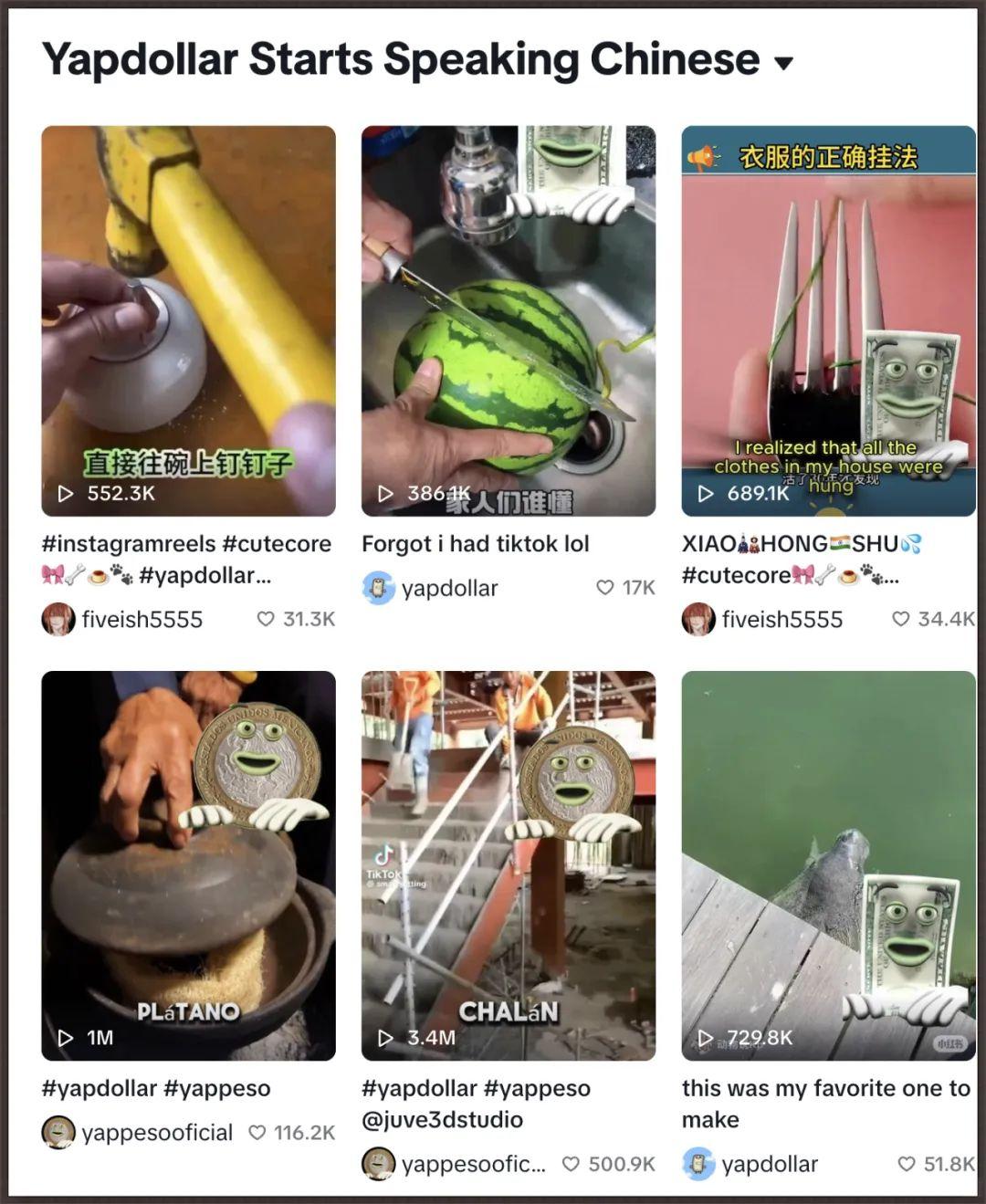
Task: Open the yappesooficial profile with 116.2K likes
Action: [157, 1132]
